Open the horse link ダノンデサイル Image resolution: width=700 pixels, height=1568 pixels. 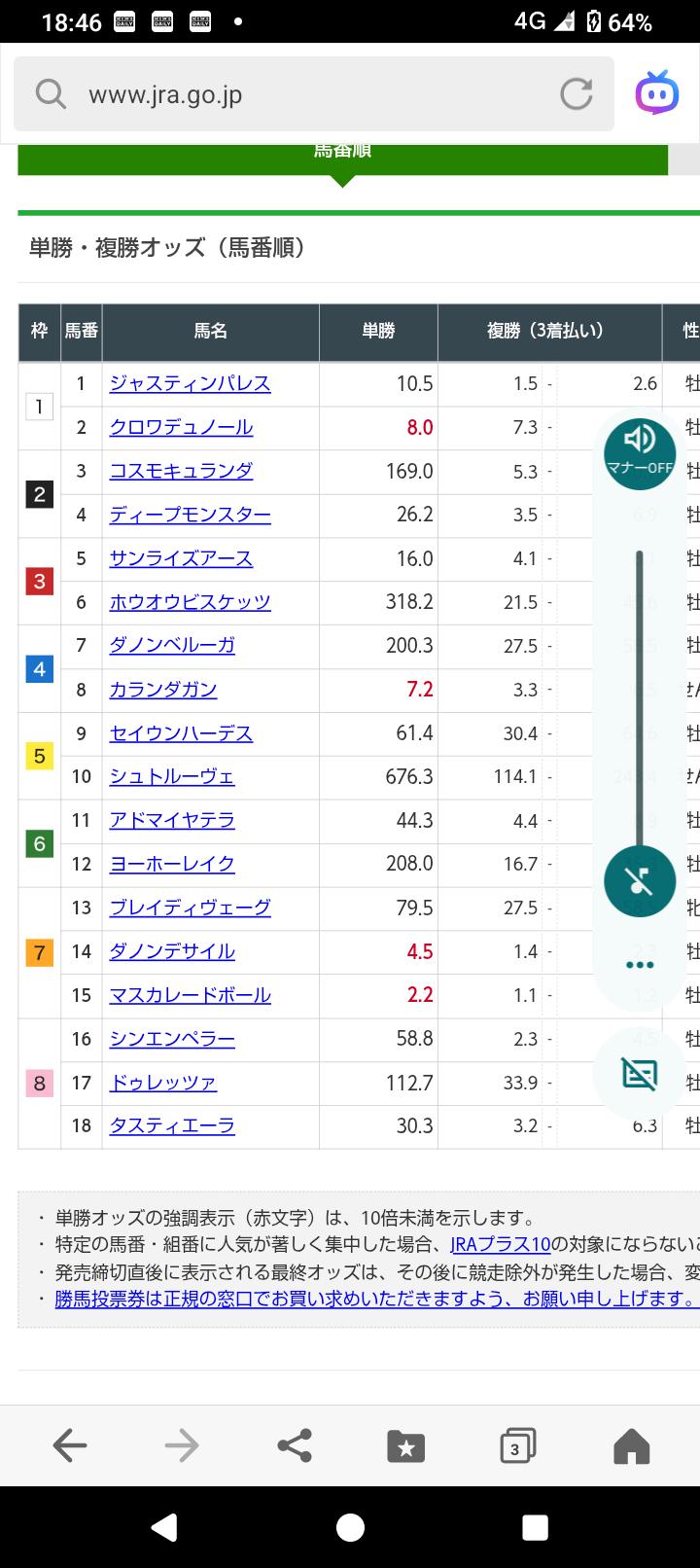[172, 951]
